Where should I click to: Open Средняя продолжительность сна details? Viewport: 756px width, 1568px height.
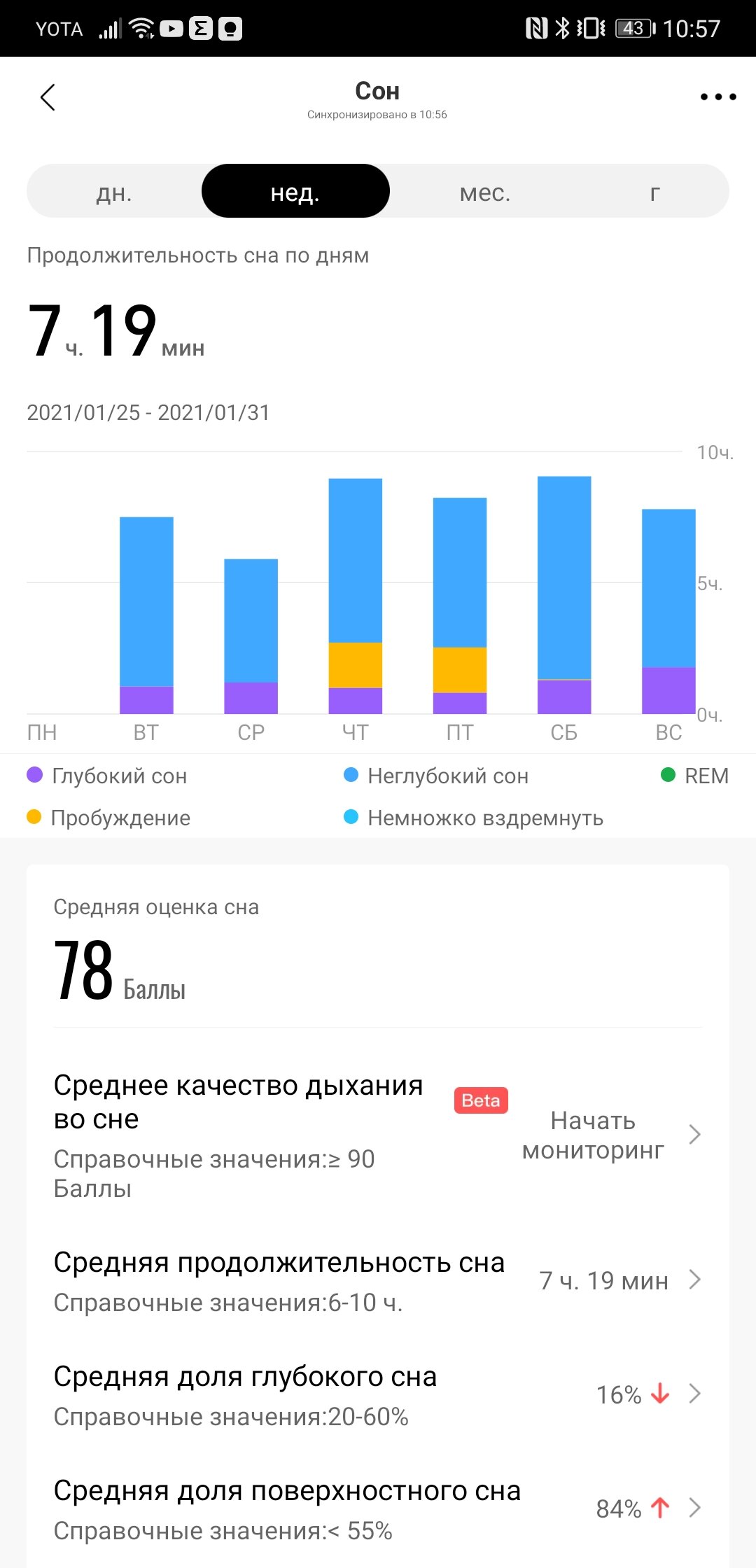point(378,1280)
